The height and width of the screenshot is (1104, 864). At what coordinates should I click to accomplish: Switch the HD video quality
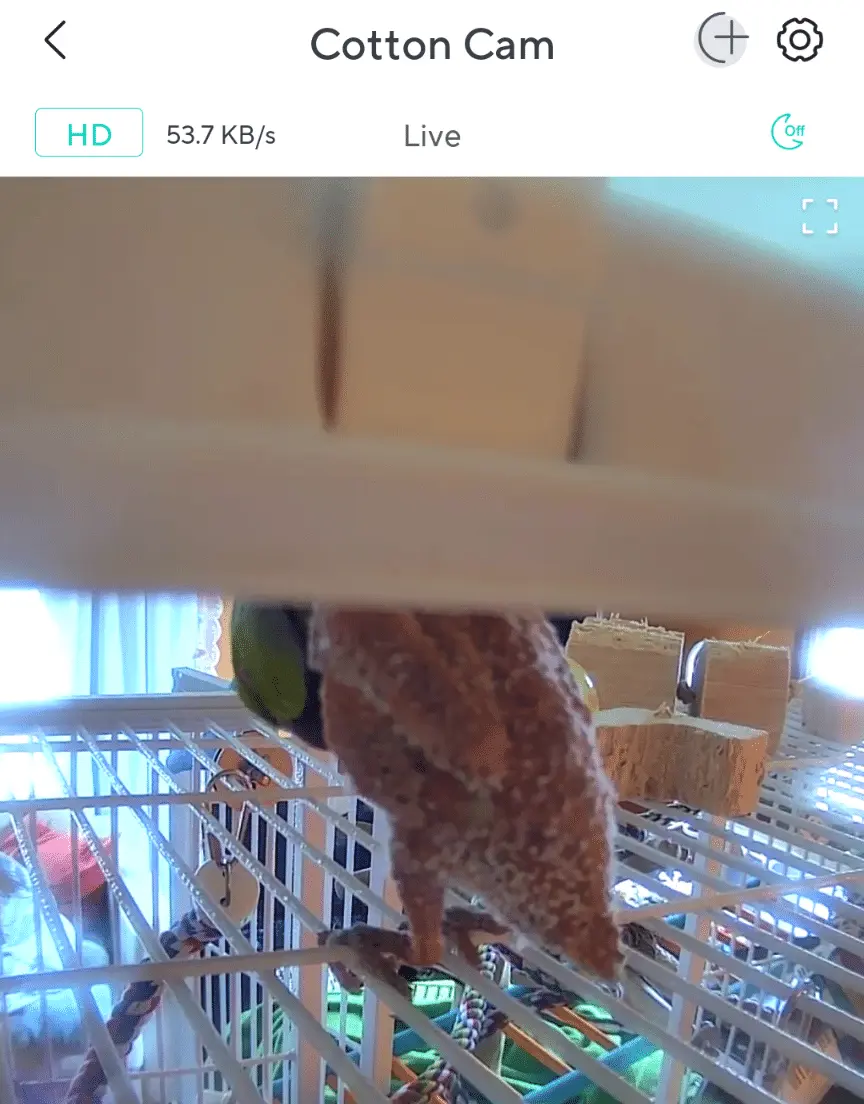(89, 134)
